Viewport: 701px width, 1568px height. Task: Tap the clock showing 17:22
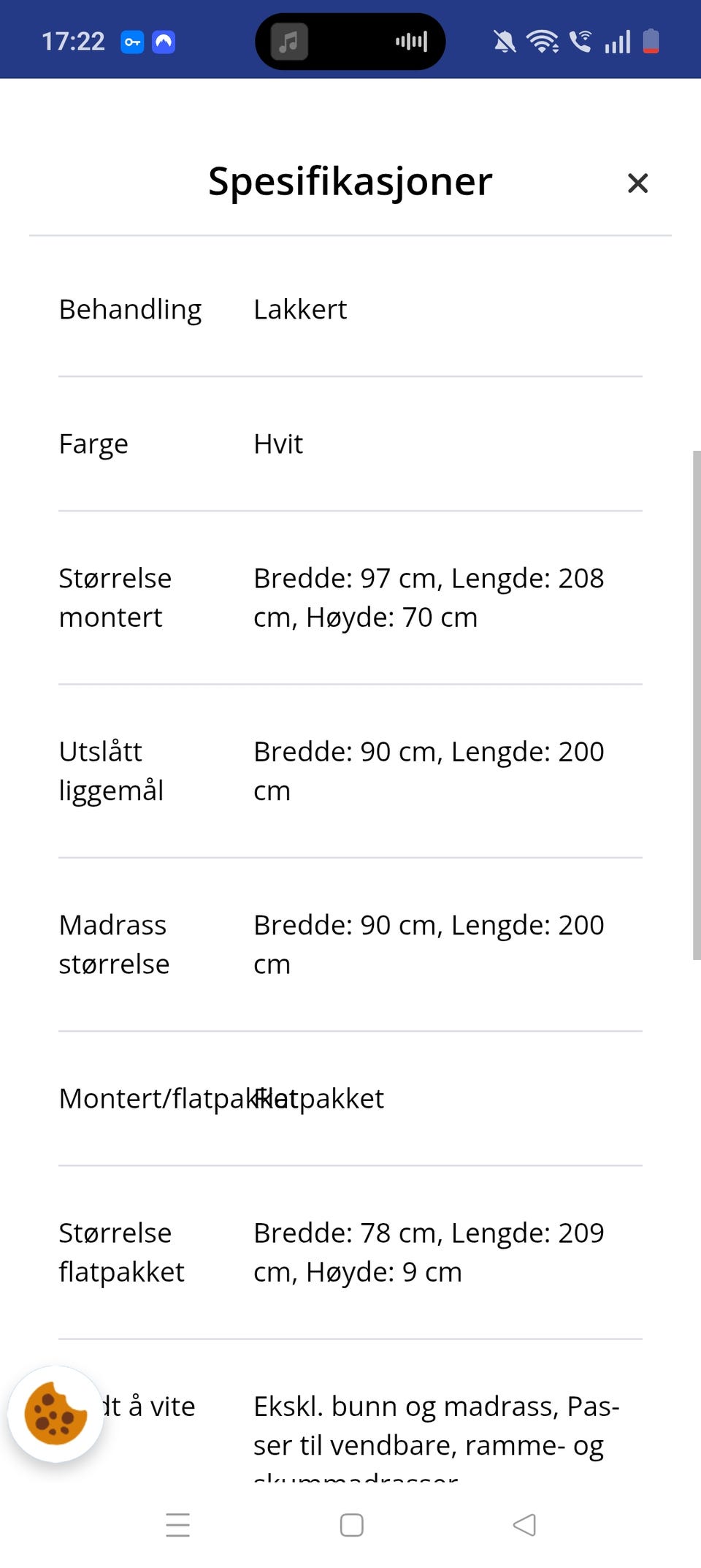point(73,41)
